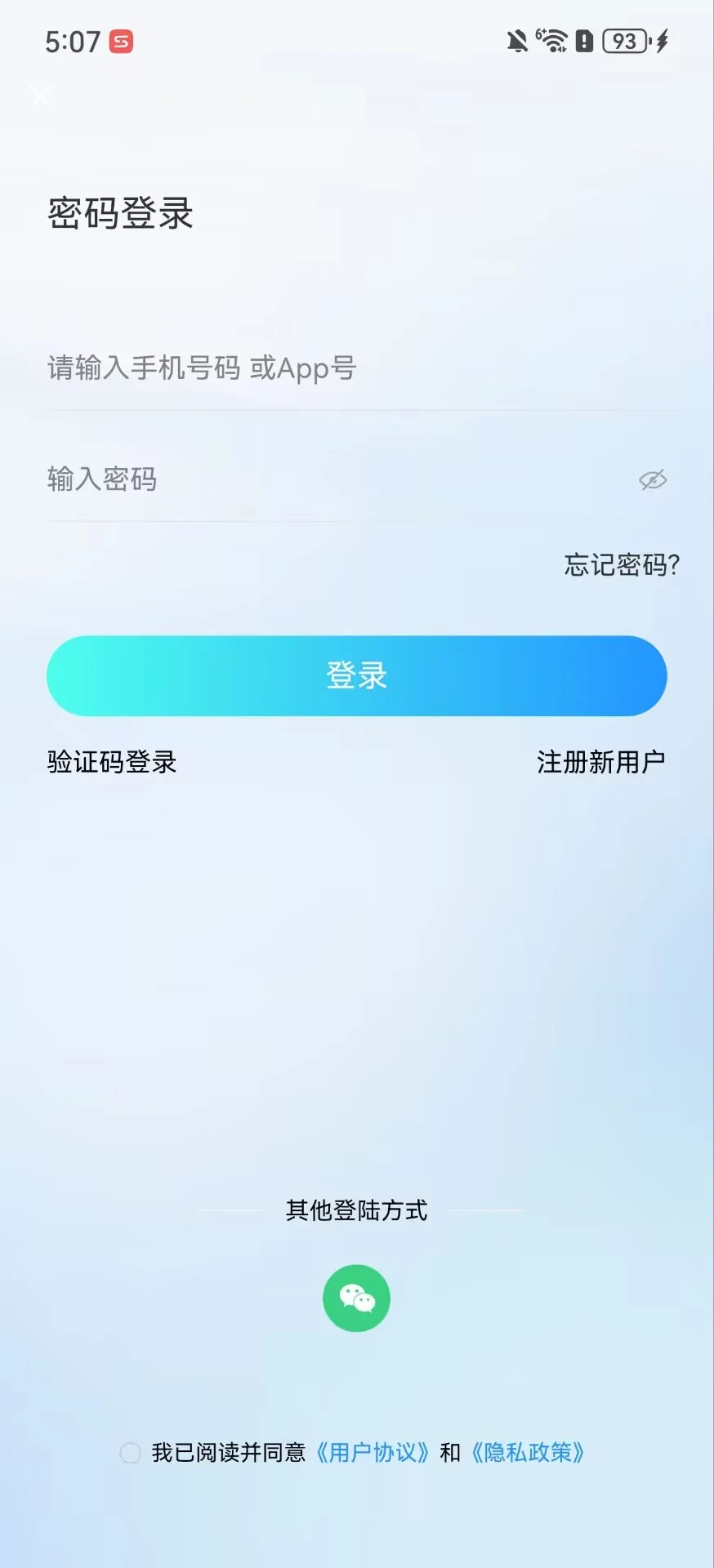This screenshot has width=714, height=1568.
Task: Tap the Wi-Fi icon in the status bar
Action: (552, 42)
